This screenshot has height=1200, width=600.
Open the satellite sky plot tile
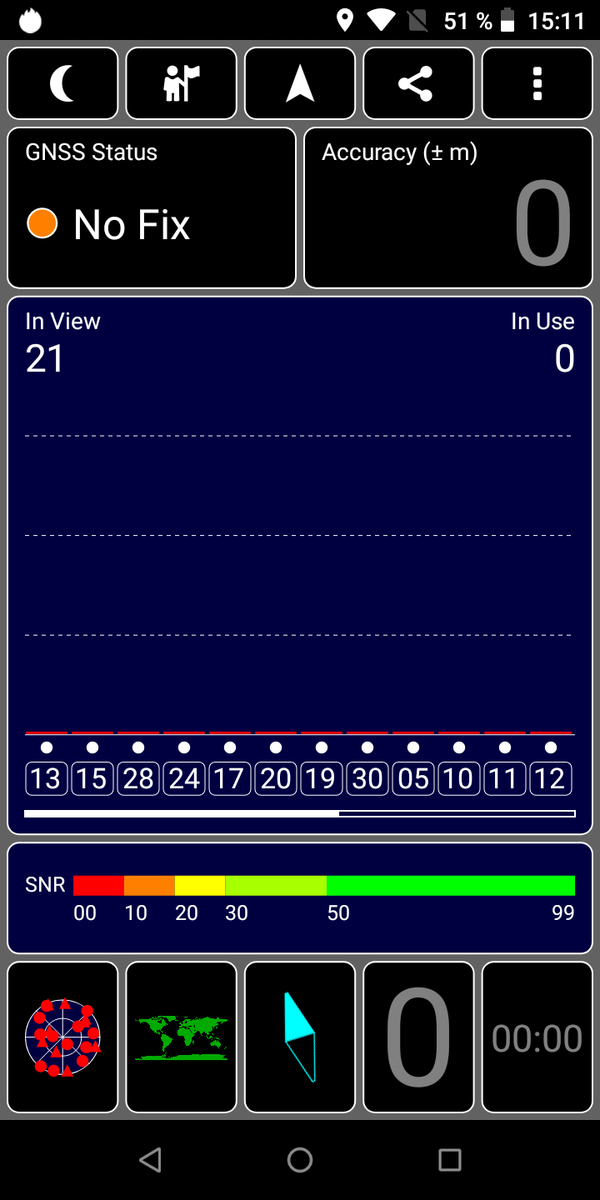tap(63, 1037)
